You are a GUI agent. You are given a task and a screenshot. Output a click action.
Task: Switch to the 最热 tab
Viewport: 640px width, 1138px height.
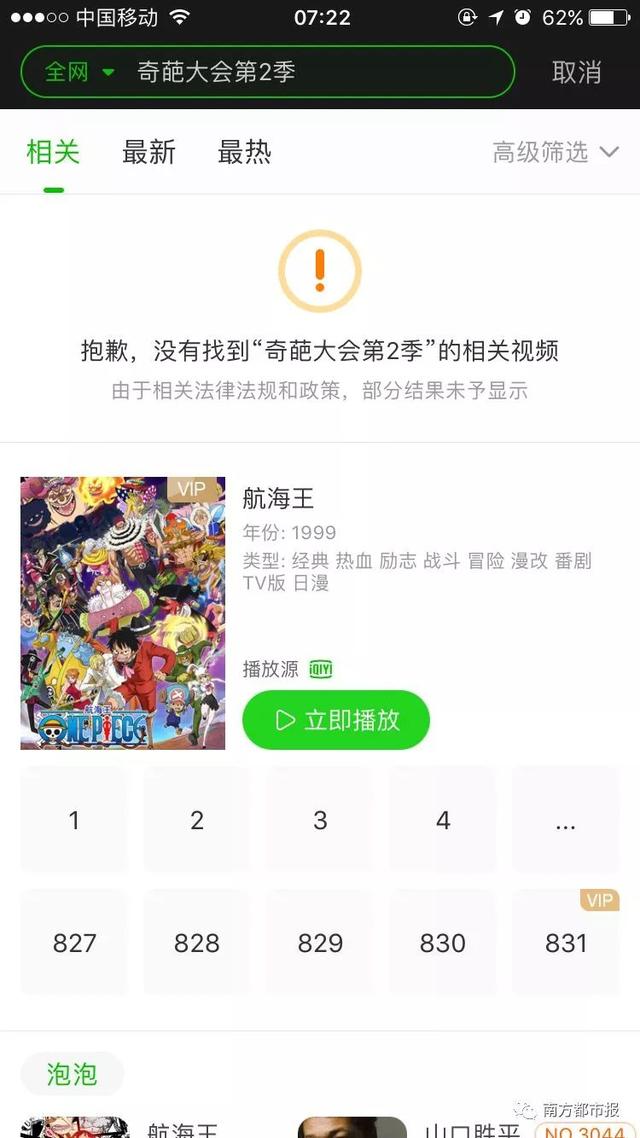(244, 152)
